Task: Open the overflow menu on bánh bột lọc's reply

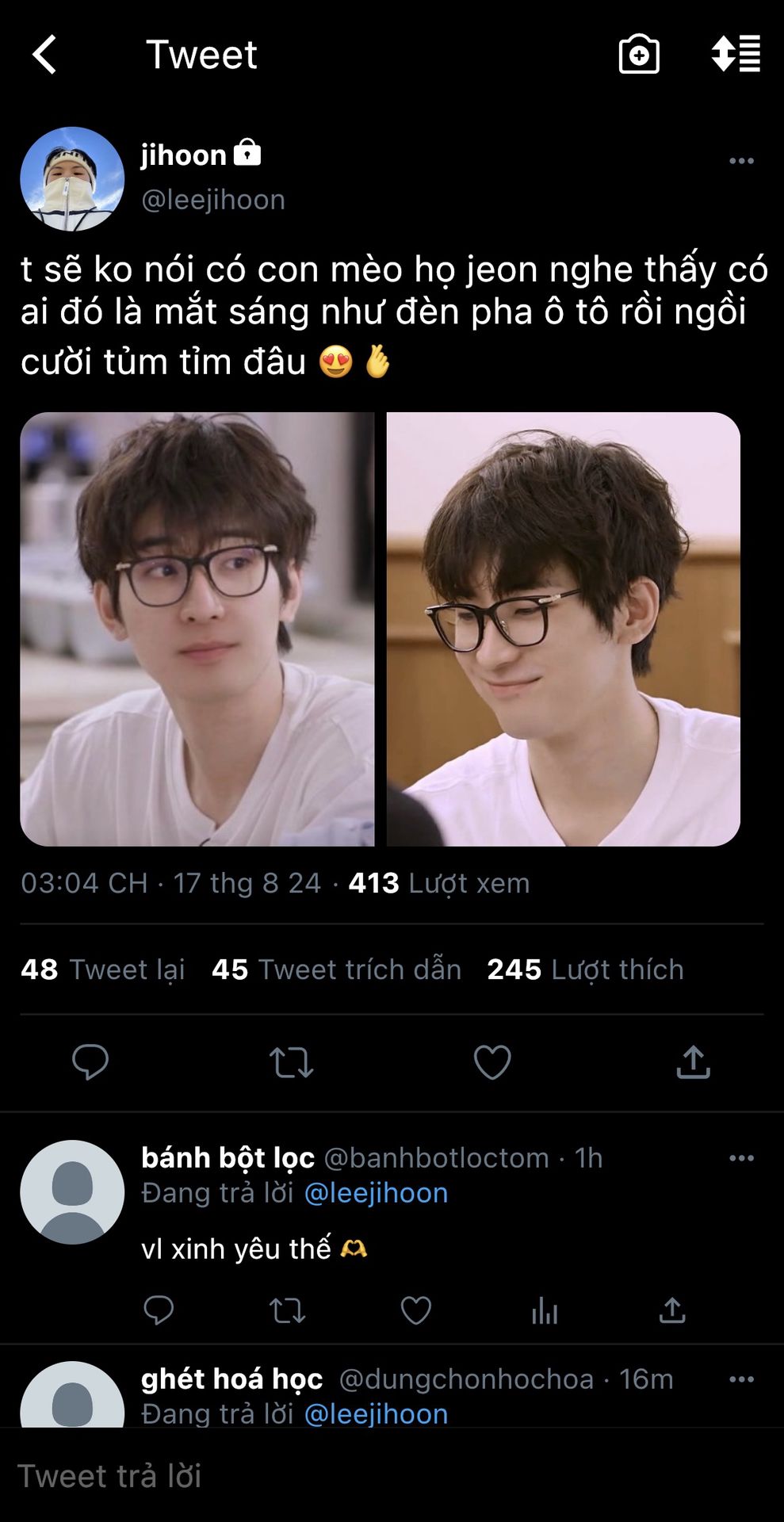Action: (741, 1158)
